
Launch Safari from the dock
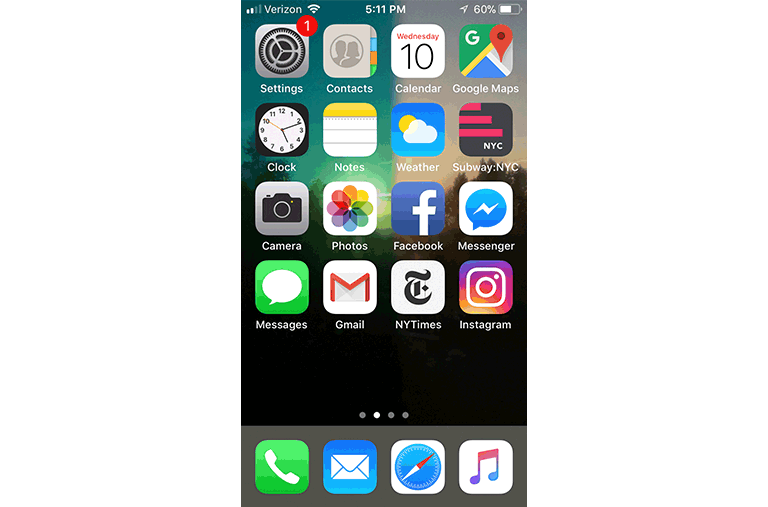418,466
